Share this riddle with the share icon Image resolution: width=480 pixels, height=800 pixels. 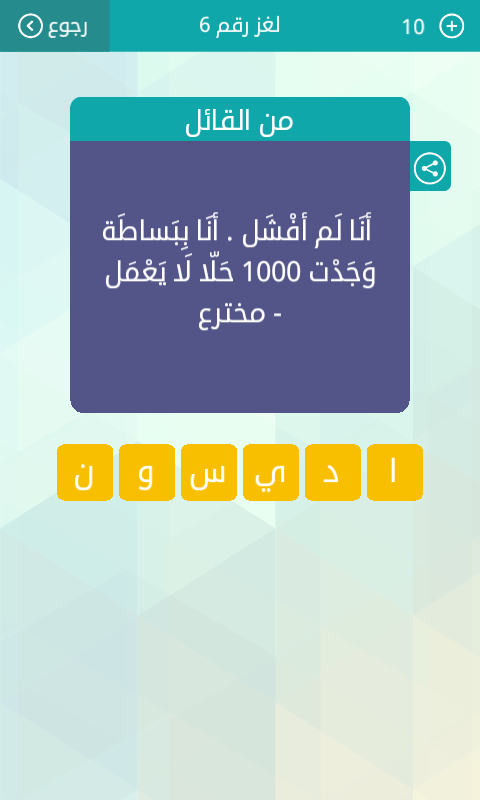430,166
